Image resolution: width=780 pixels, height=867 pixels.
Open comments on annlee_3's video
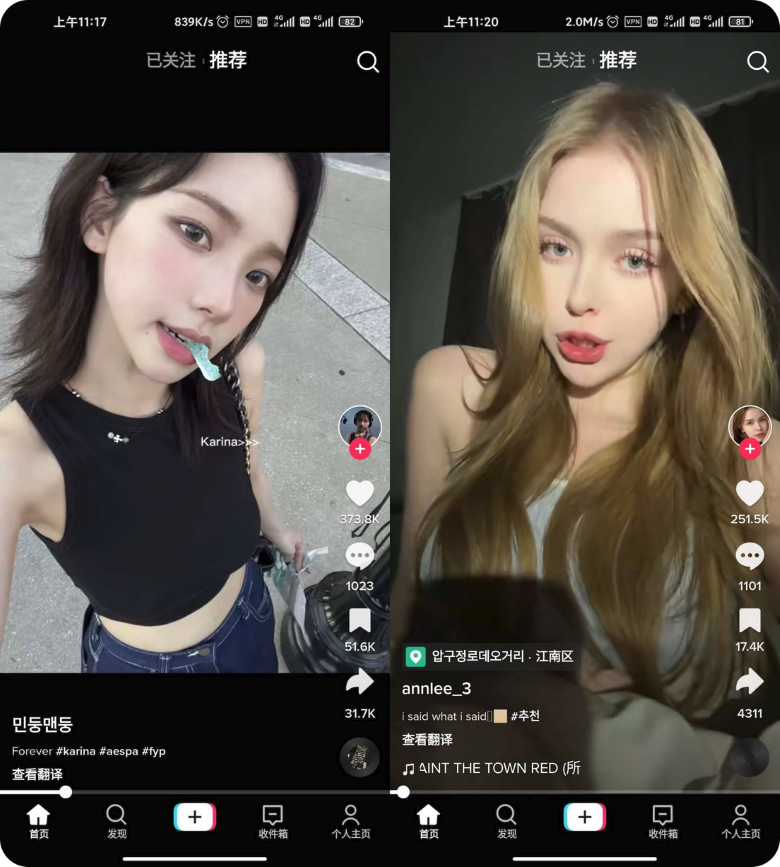tap(749, 557)
